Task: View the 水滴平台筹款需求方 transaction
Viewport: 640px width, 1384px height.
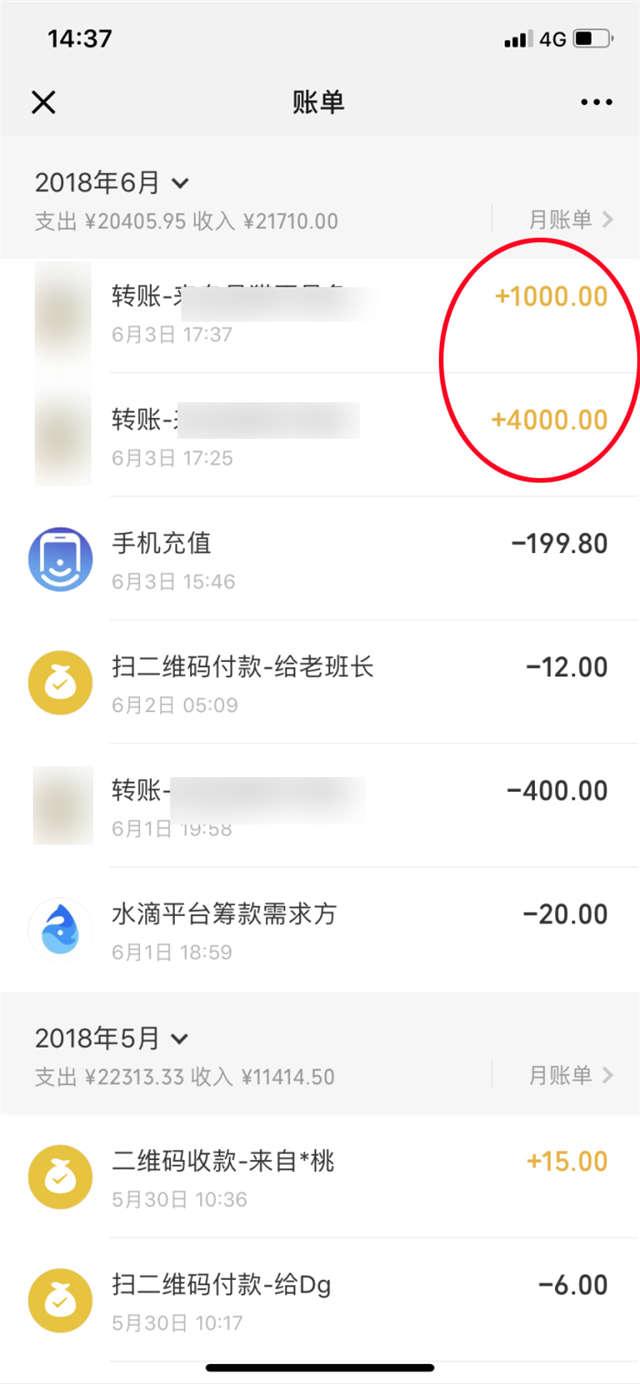Action: (320, 931)
